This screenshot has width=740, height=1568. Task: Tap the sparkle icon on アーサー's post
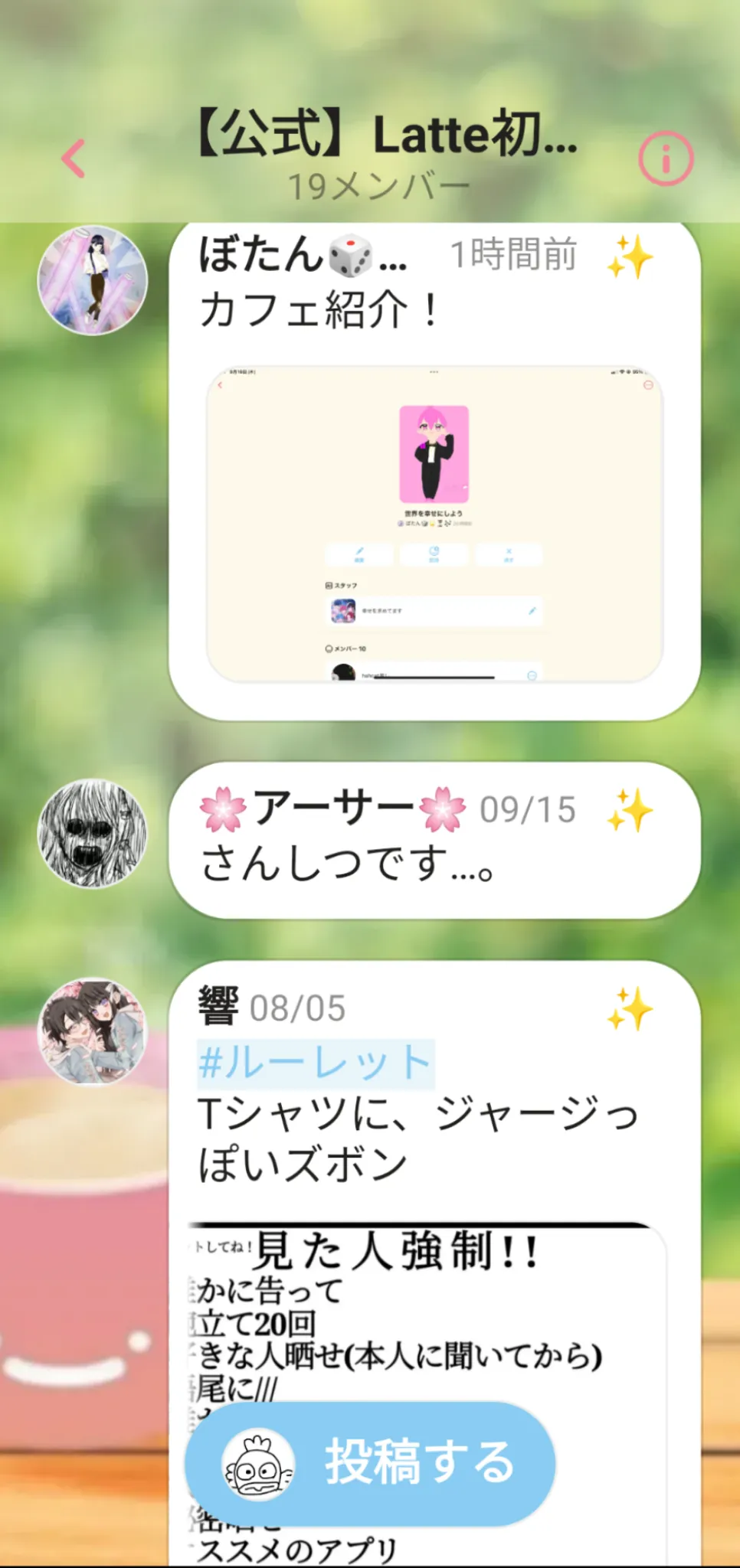pyautogui.click(x=630, y=811)
